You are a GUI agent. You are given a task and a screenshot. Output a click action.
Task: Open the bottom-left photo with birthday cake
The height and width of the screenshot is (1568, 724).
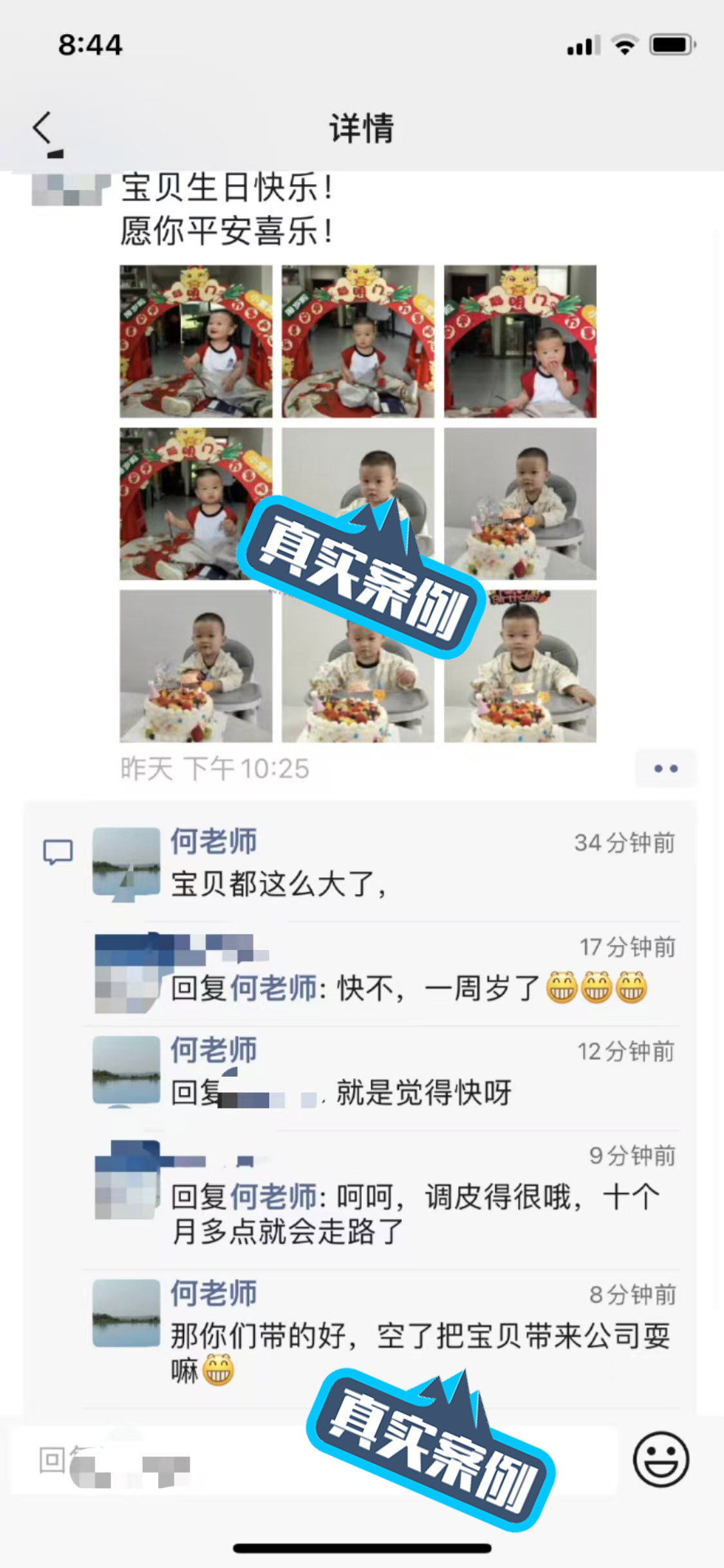(x=196, y=666)
